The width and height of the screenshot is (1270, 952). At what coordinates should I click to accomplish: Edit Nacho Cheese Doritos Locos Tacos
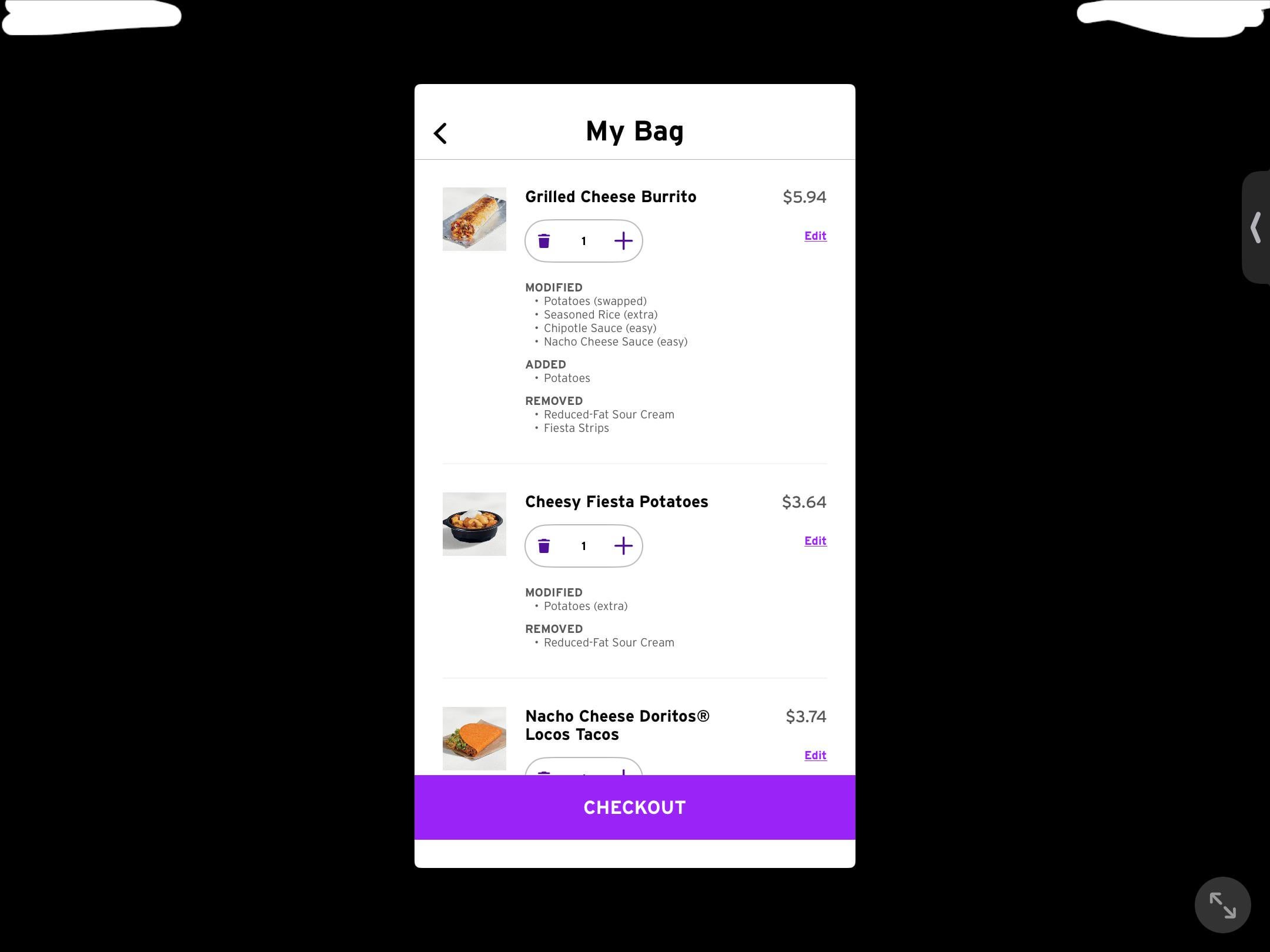coord(815,755)
